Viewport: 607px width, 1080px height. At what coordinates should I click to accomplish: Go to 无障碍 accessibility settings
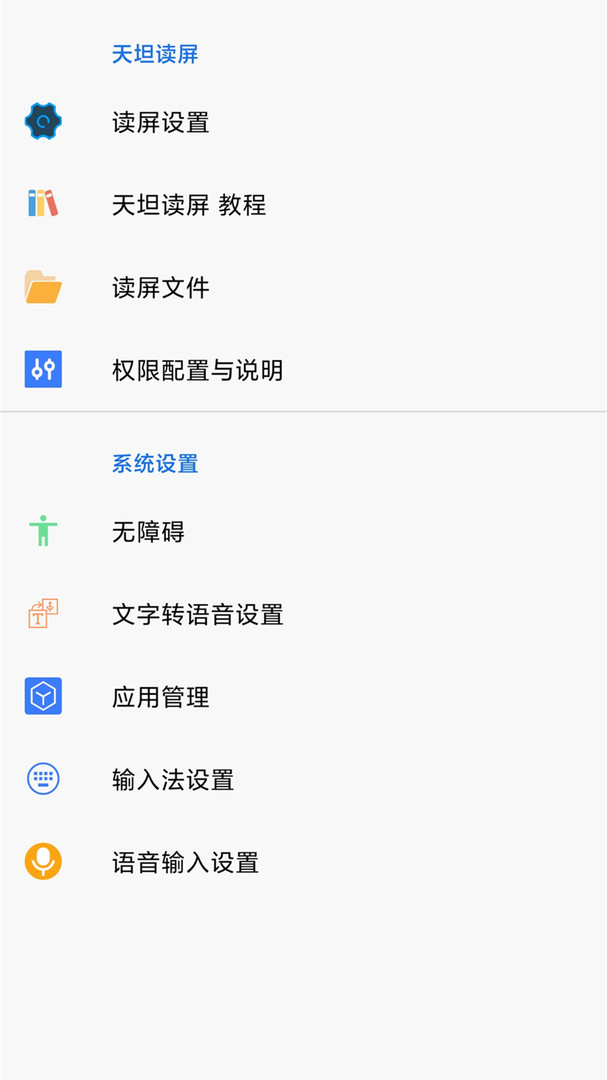point(148,532)
